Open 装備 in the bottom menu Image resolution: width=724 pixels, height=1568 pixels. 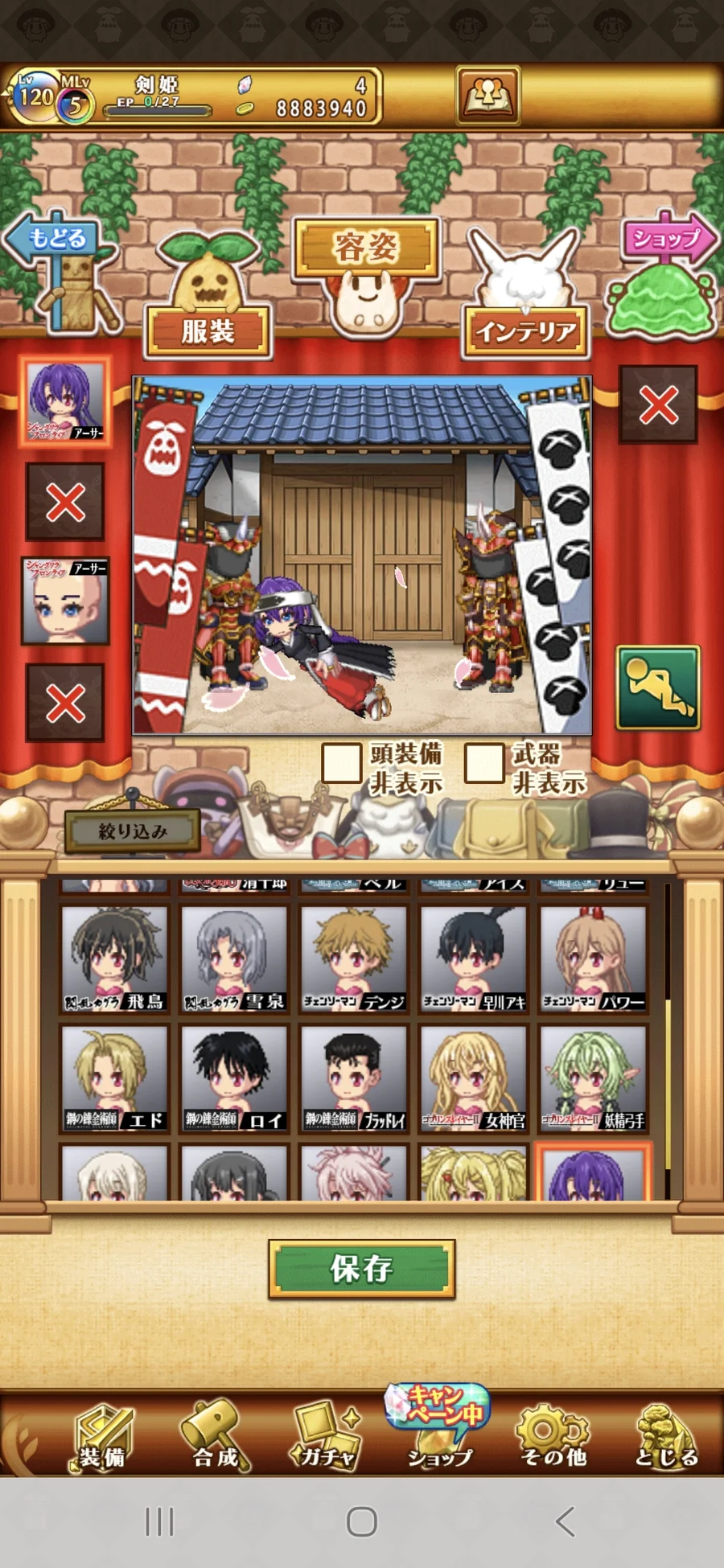click(102, 1438)
